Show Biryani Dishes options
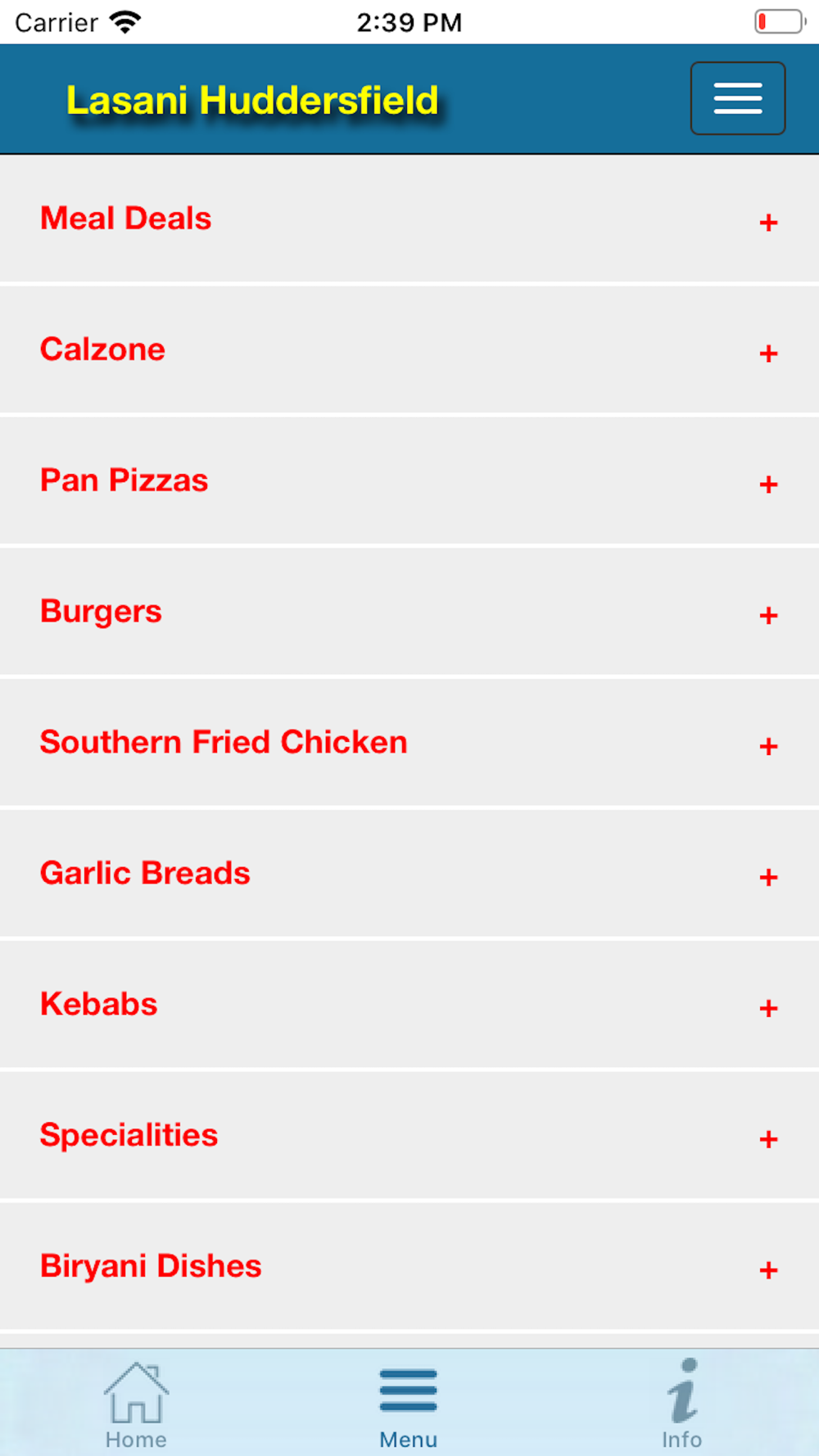The height and width of the screenshot is (1456, 819). (x=409, y=1267)
